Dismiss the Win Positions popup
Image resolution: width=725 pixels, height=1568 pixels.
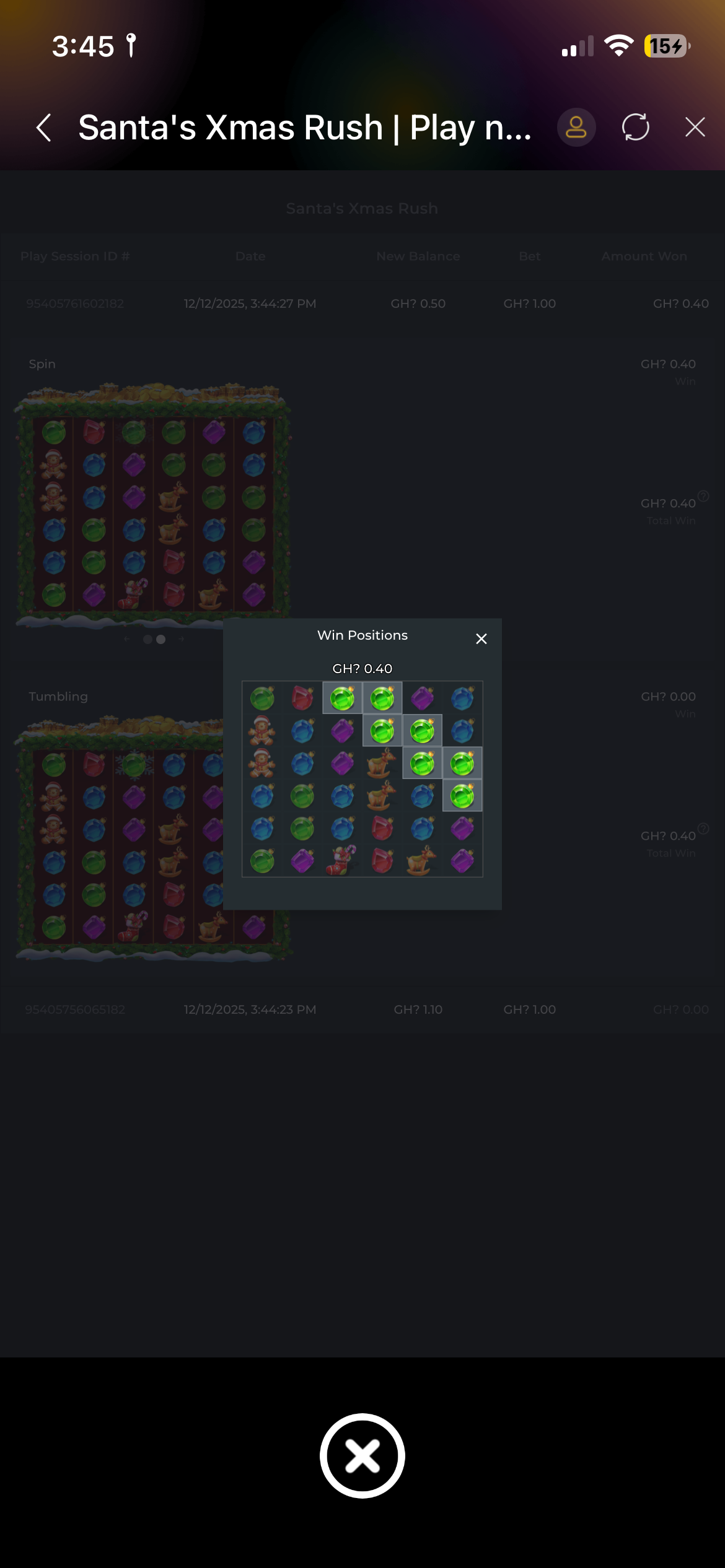coord(481,638)
